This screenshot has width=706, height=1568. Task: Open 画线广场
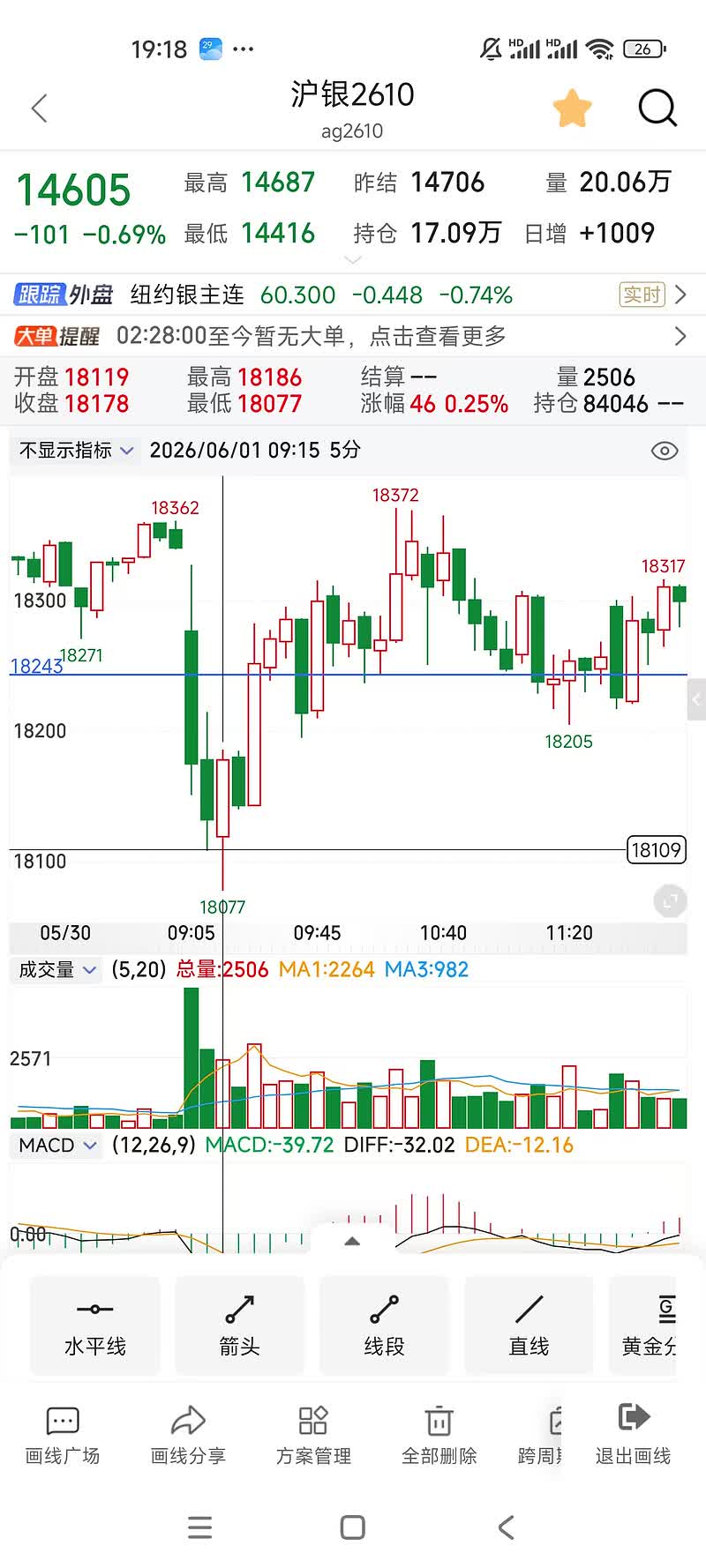[x=63, y=1436]
